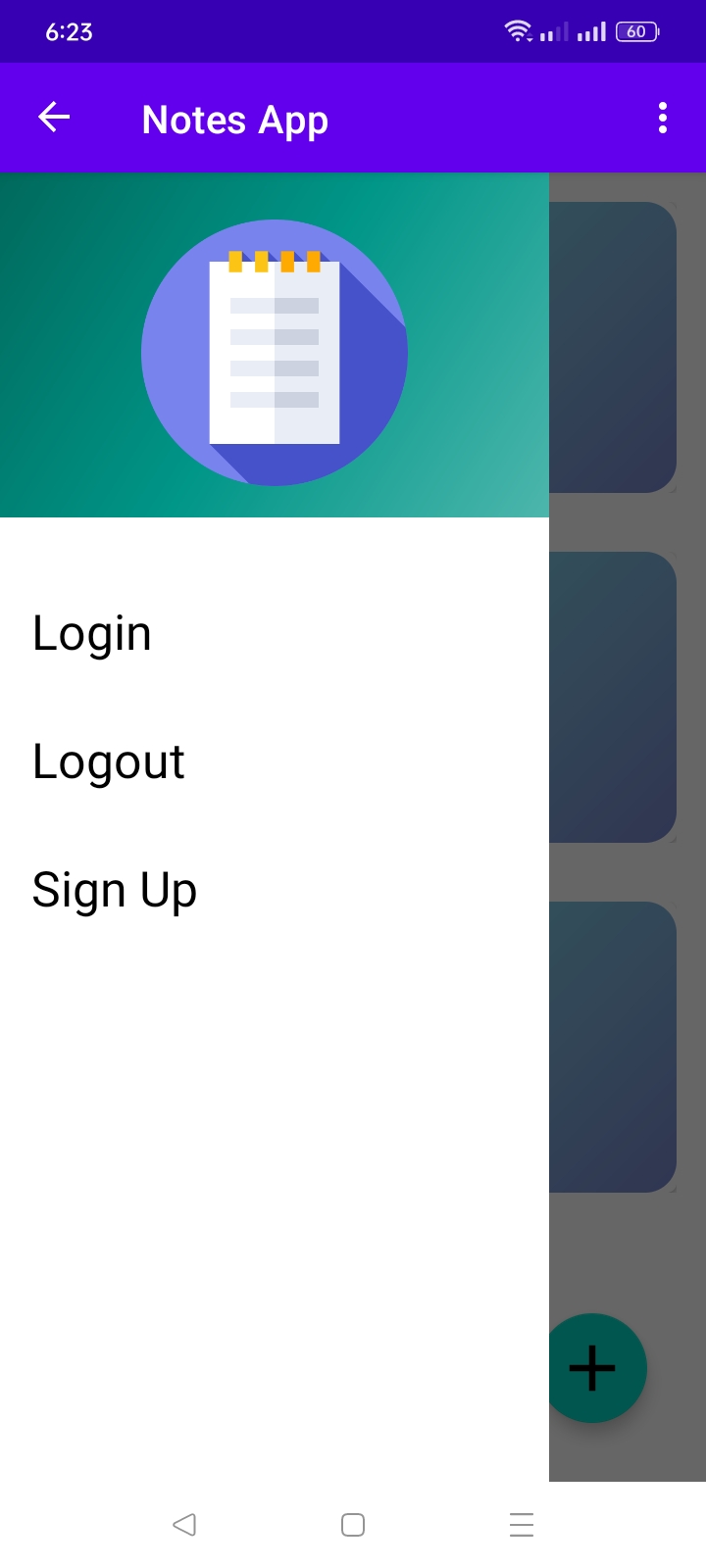
Task: Open the three-dot overflow menu
Action: (x=662, y=117)
